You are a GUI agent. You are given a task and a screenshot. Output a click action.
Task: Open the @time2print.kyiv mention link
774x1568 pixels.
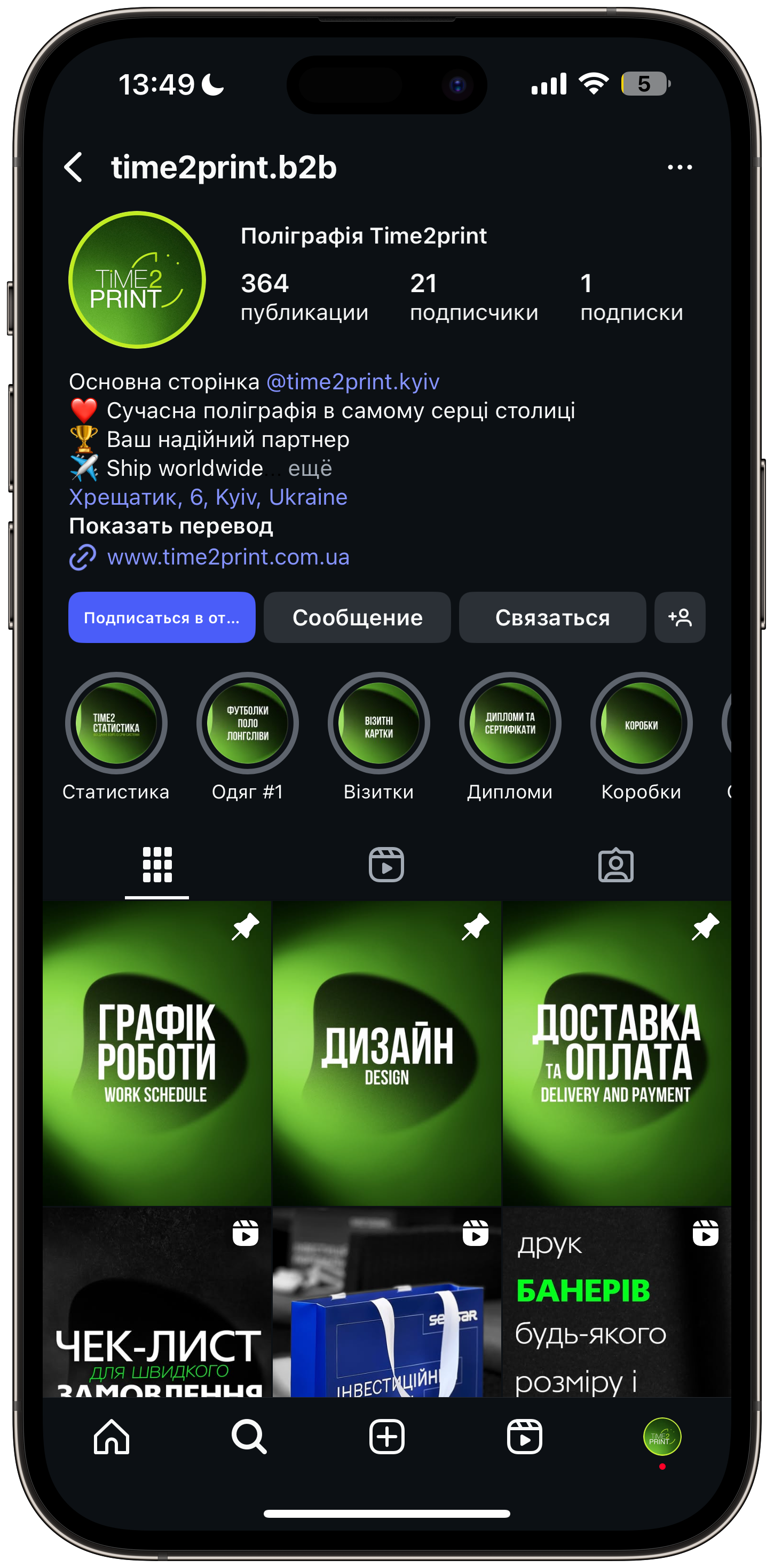[353, 382]
